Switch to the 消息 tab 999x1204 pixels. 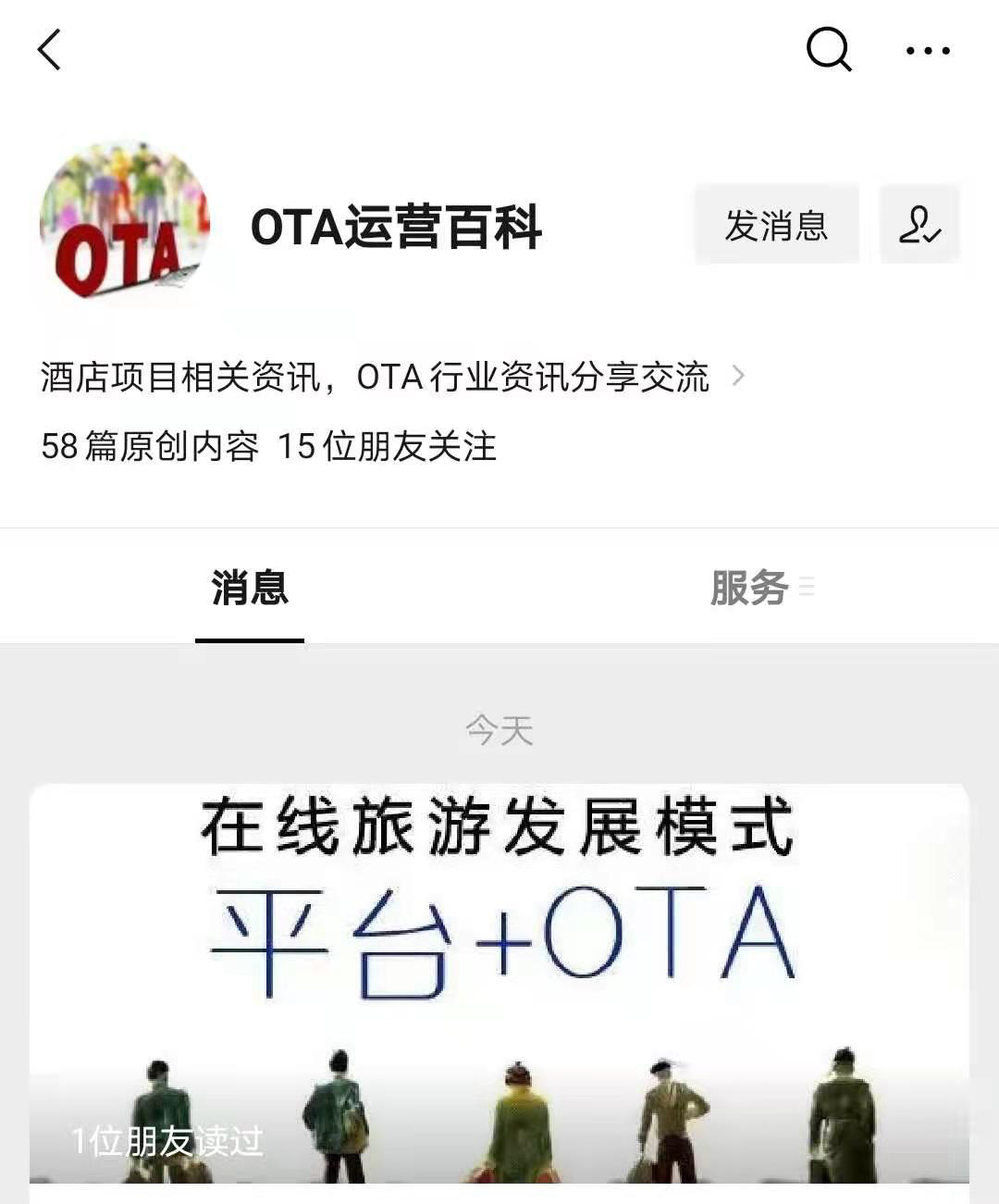[x=250, y=589]
